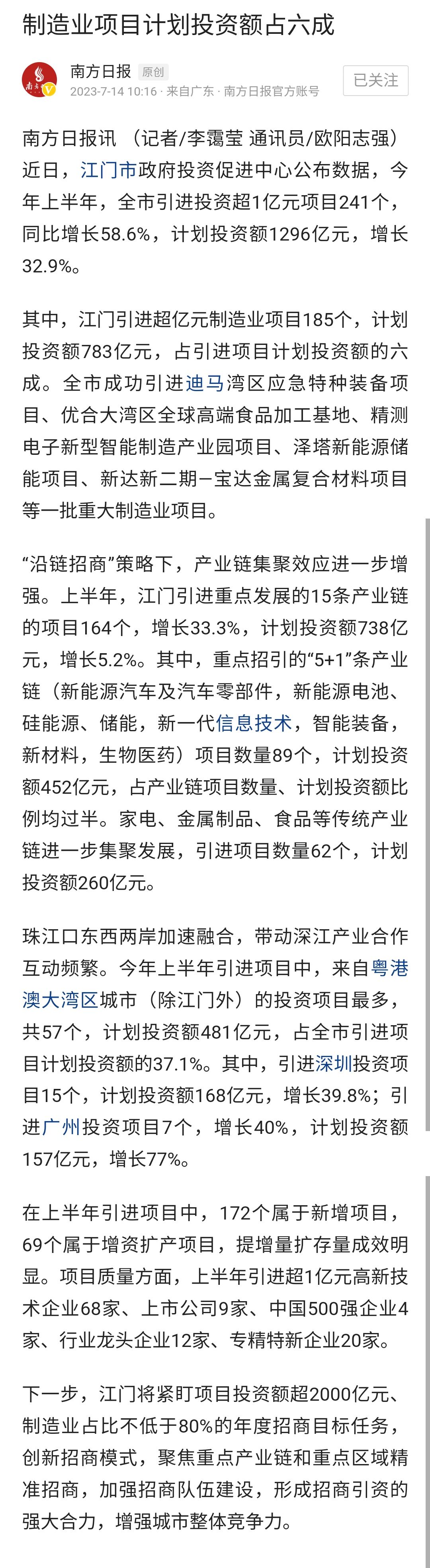Open the 迪马 link
This screenshot has height=1568, width=430.
click(204, 383)
